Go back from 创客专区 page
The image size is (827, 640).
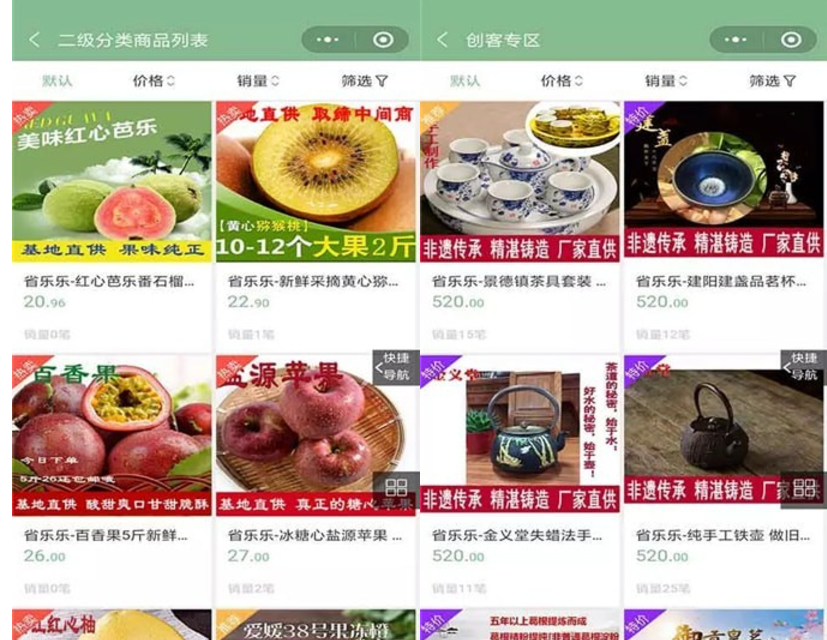(442, 40)
